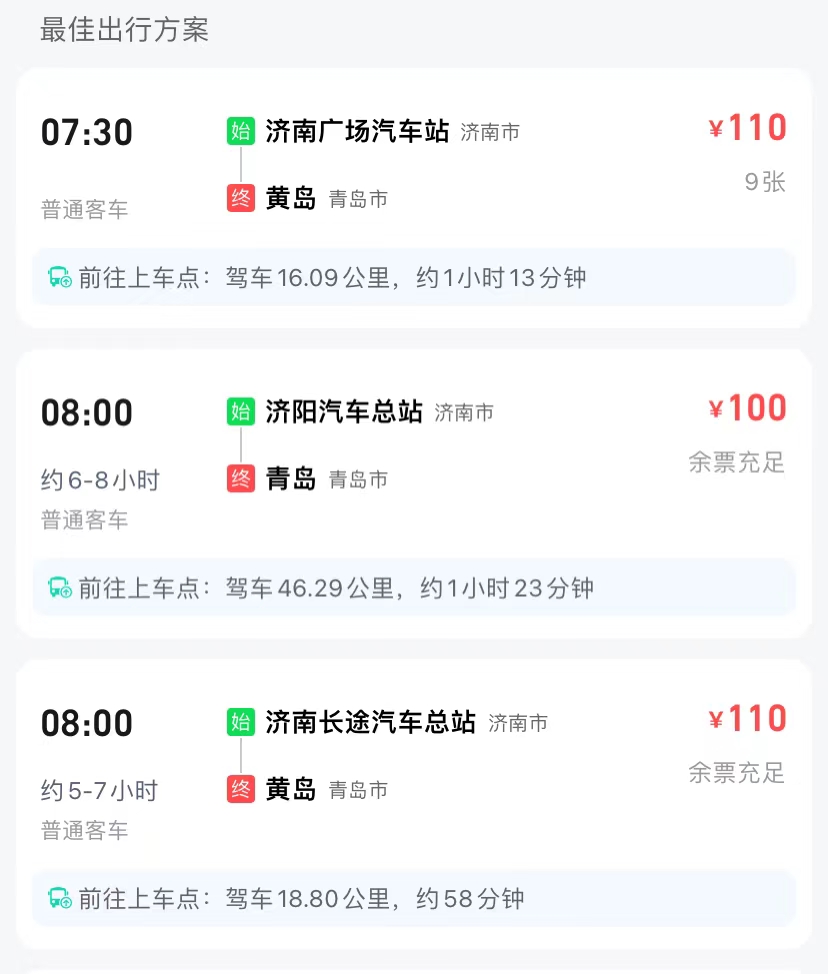Click the 约6-8小时 duration text
Image resolution: width=828 pixels, height=974 pixels.
pyautogui.click(x=99, y=480)
